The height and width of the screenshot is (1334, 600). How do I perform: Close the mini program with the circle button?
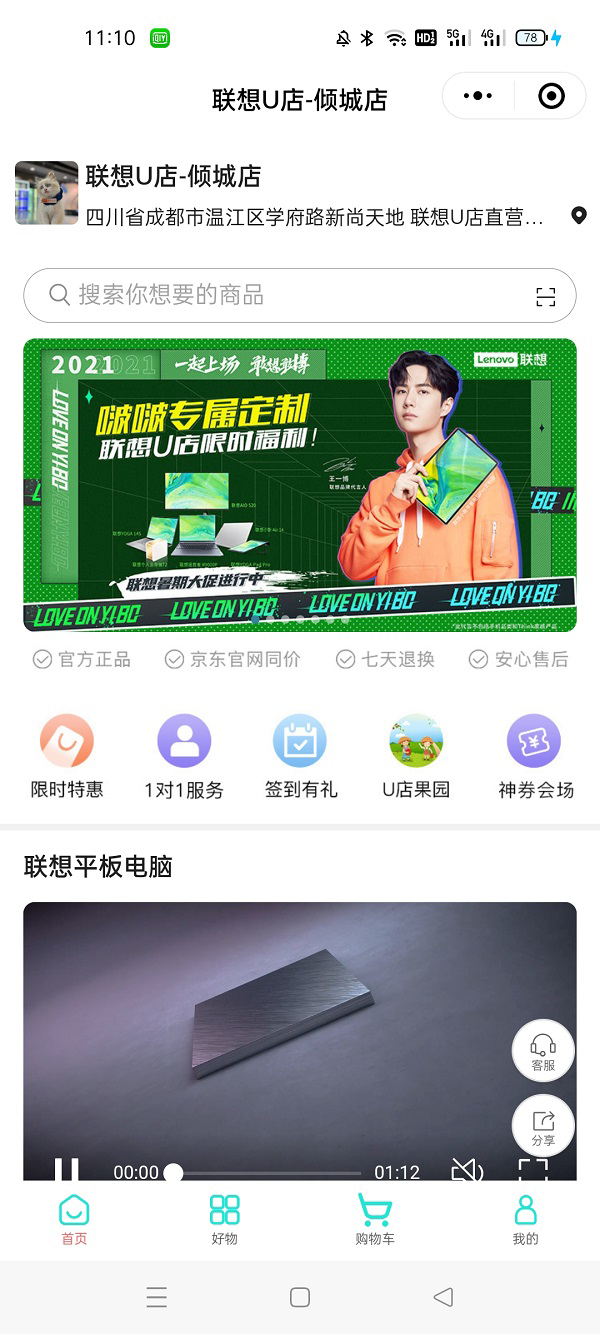551,96
